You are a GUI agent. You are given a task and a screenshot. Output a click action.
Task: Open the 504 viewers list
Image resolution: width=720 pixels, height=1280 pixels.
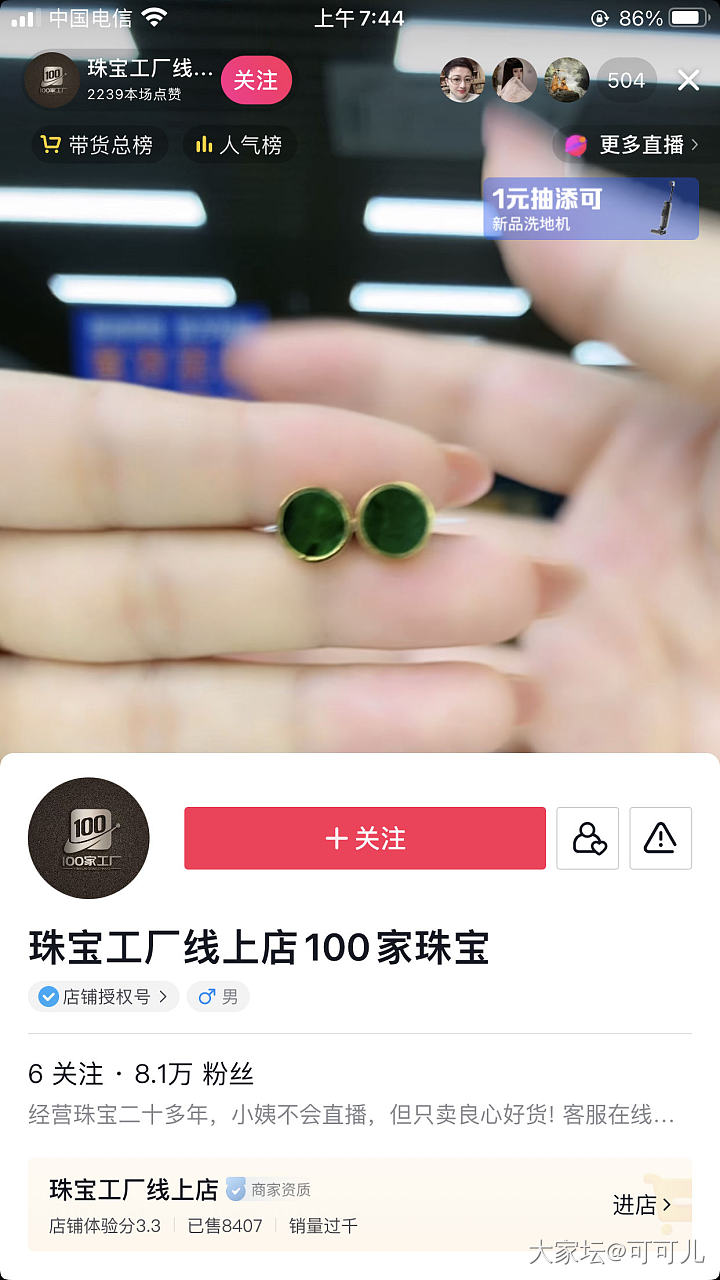626,80
